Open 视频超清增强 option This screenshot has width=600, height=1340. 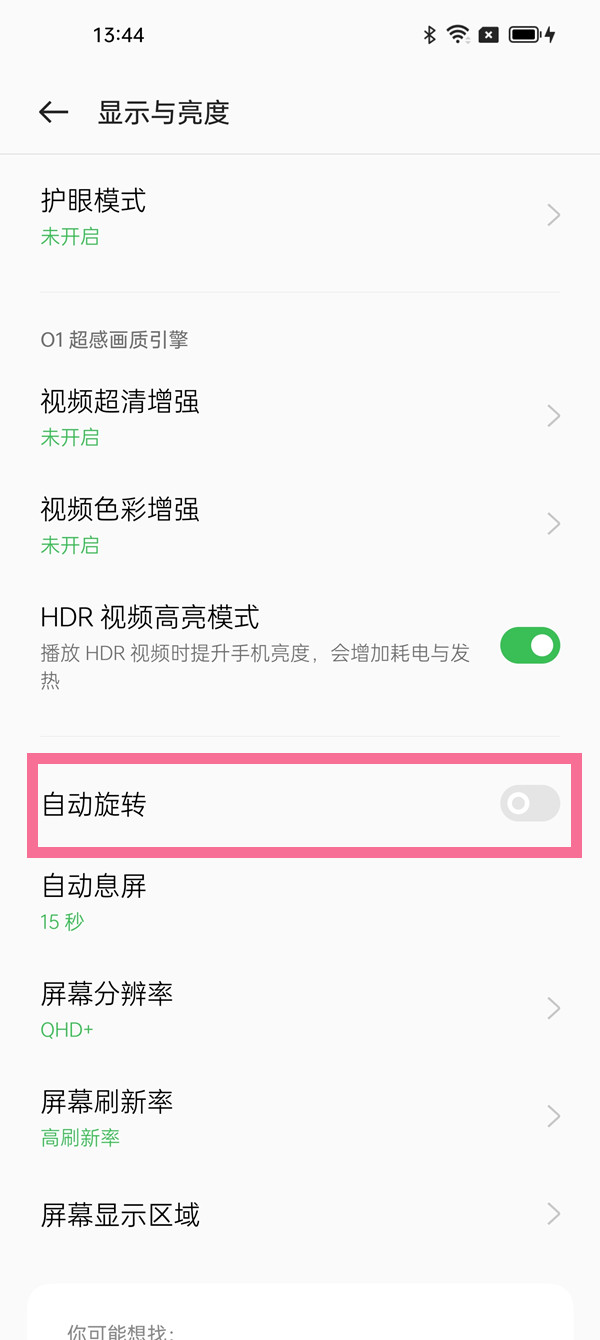point(300,416)
